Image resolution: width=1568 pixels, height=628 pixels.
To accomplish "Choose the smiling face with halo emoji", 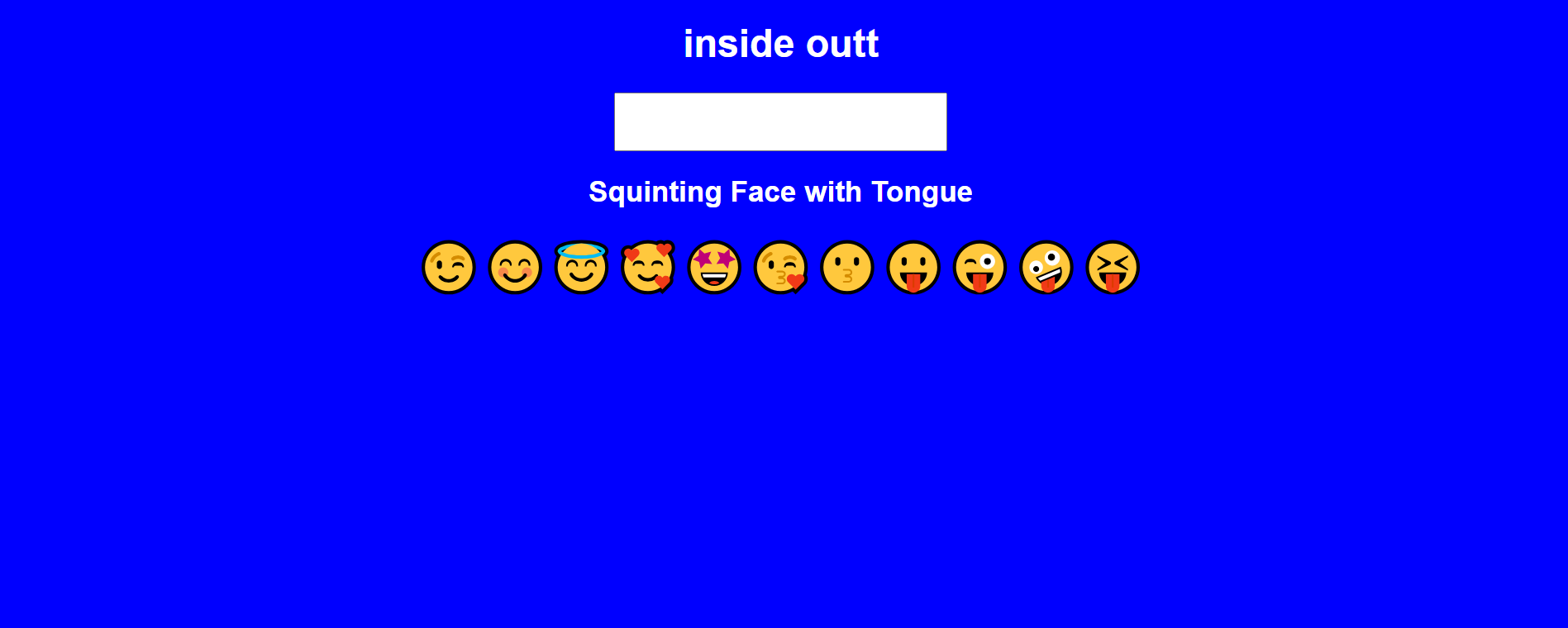I will (x=581, y=268).
